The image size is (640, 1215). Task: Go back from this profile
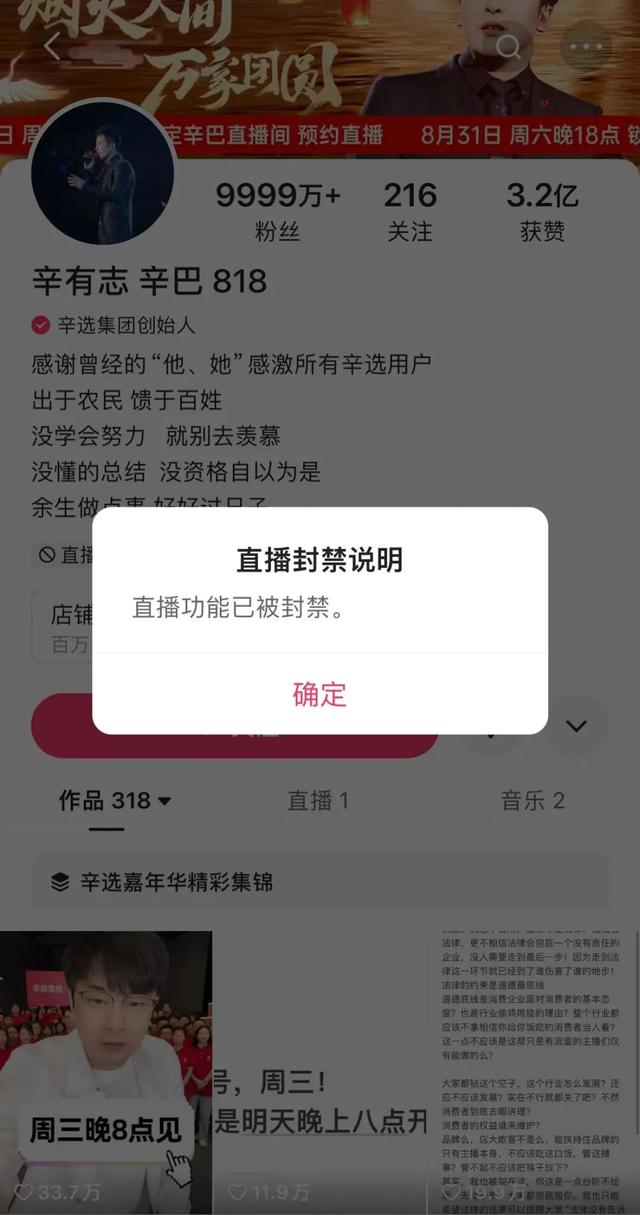pyautogui.click(x=53, y=45)
